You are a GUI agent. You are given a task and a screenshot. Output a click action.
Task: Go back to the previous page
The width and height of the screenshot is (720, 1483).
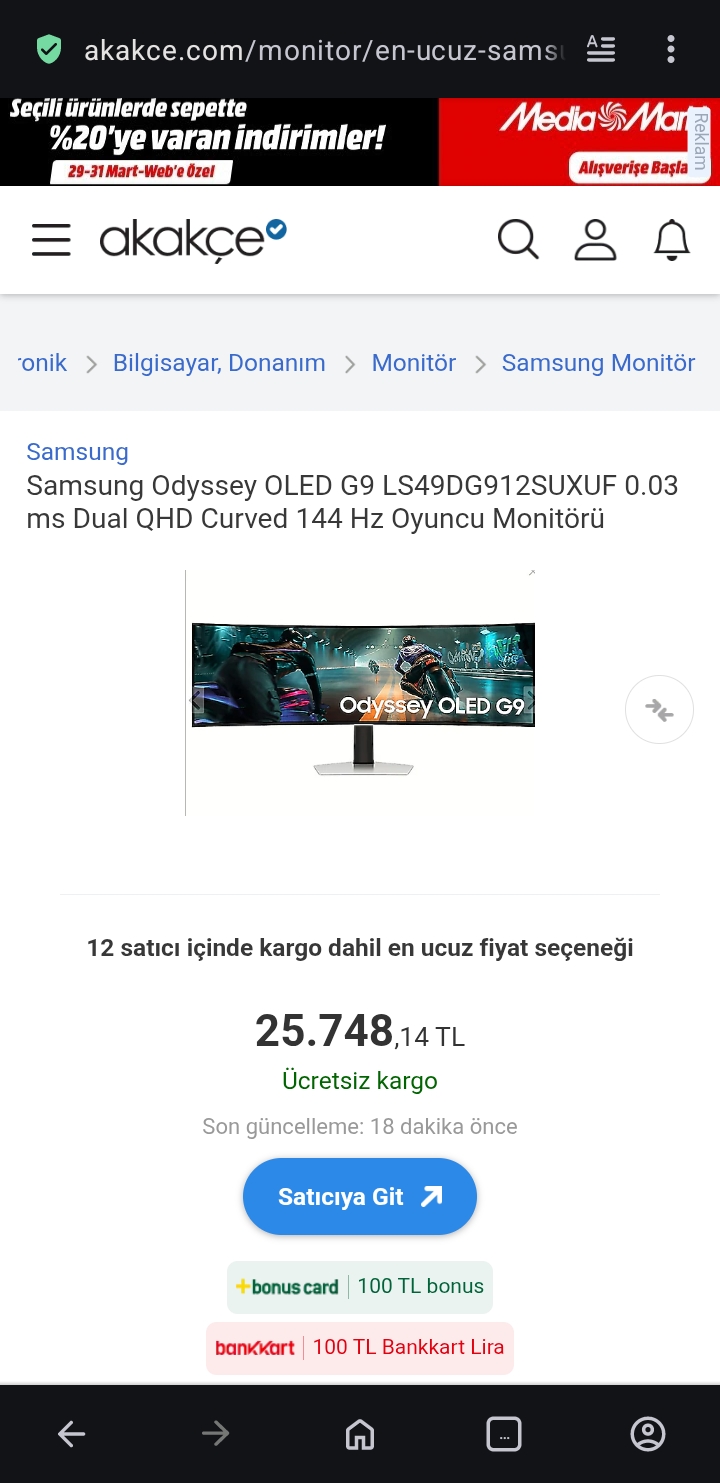pos(72,1435)
